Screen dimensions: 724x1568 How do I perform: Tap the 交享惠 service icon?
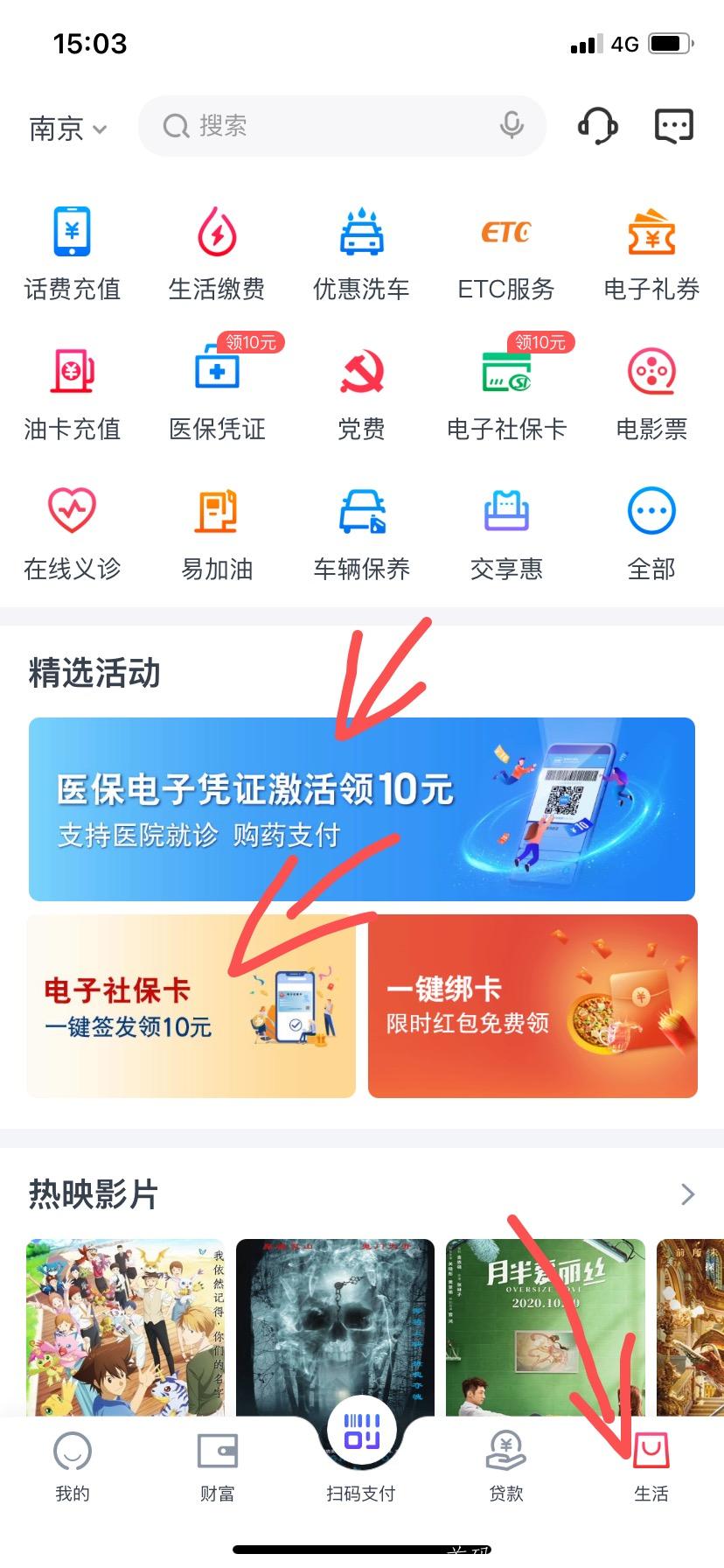pyautogui.click(x=506, y=529)
